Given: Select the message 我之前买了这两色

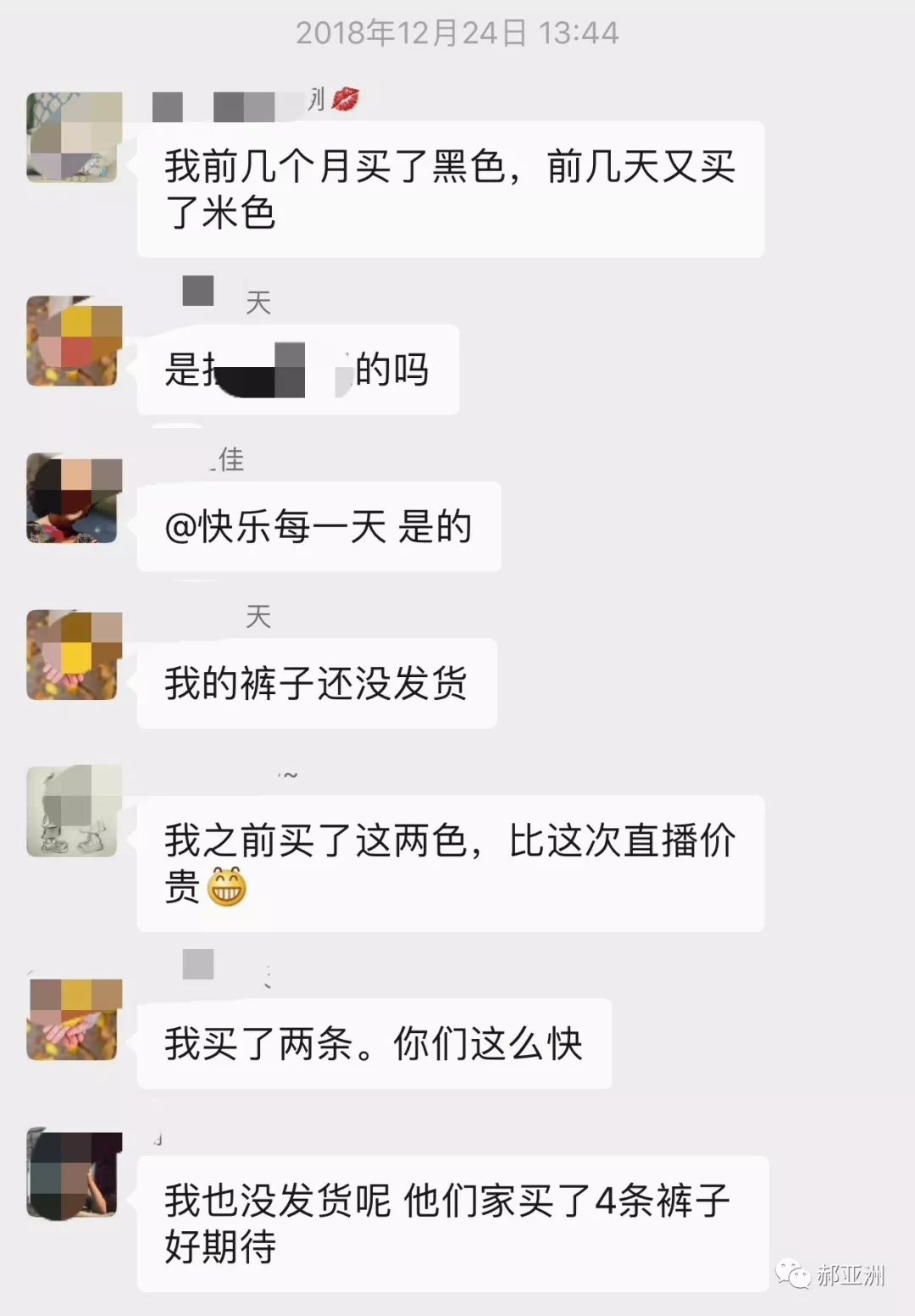Looking at the screenshot, I should pyautogui.click(x=449, y=864).
